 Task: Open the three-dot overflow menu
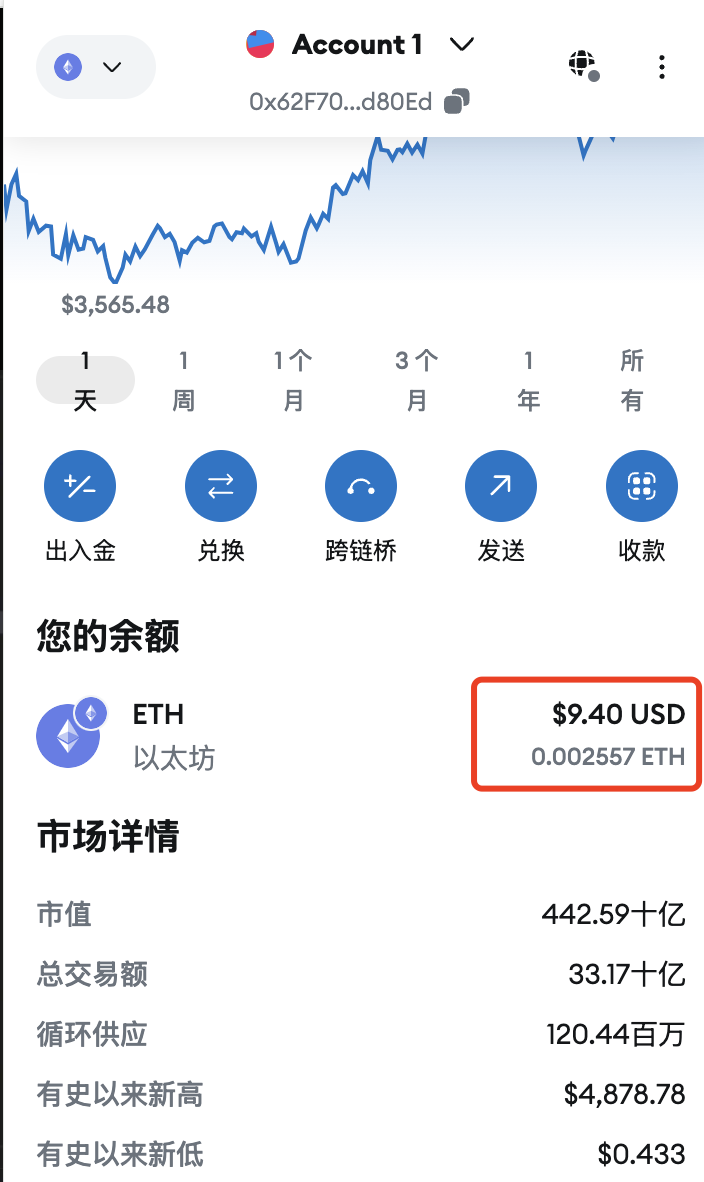[662, 67]
